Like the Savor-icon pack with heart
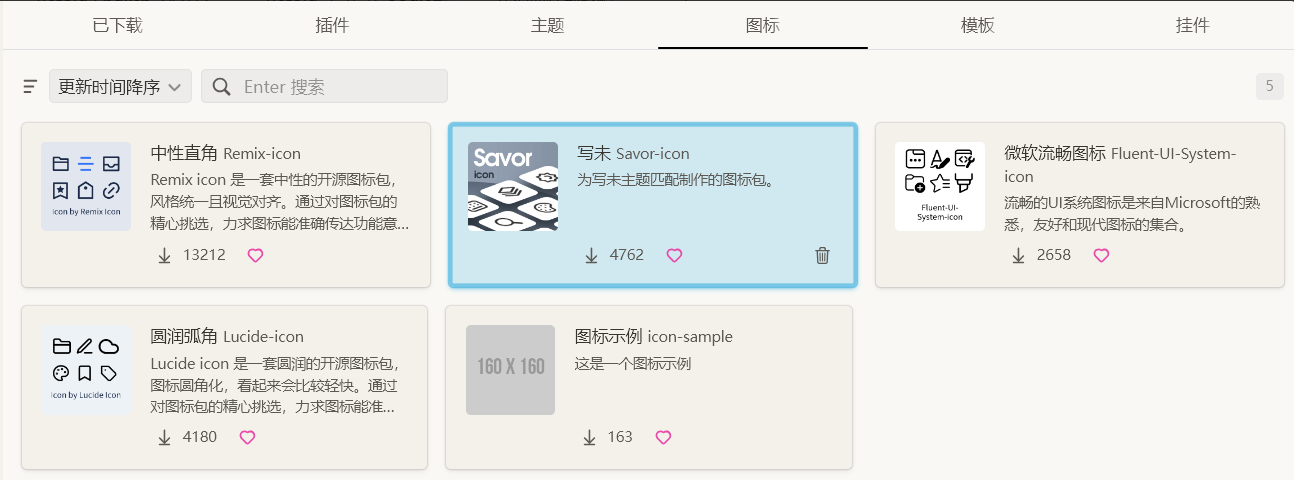This screenshot has height=480, width=1294. click(x=674, y=255)
